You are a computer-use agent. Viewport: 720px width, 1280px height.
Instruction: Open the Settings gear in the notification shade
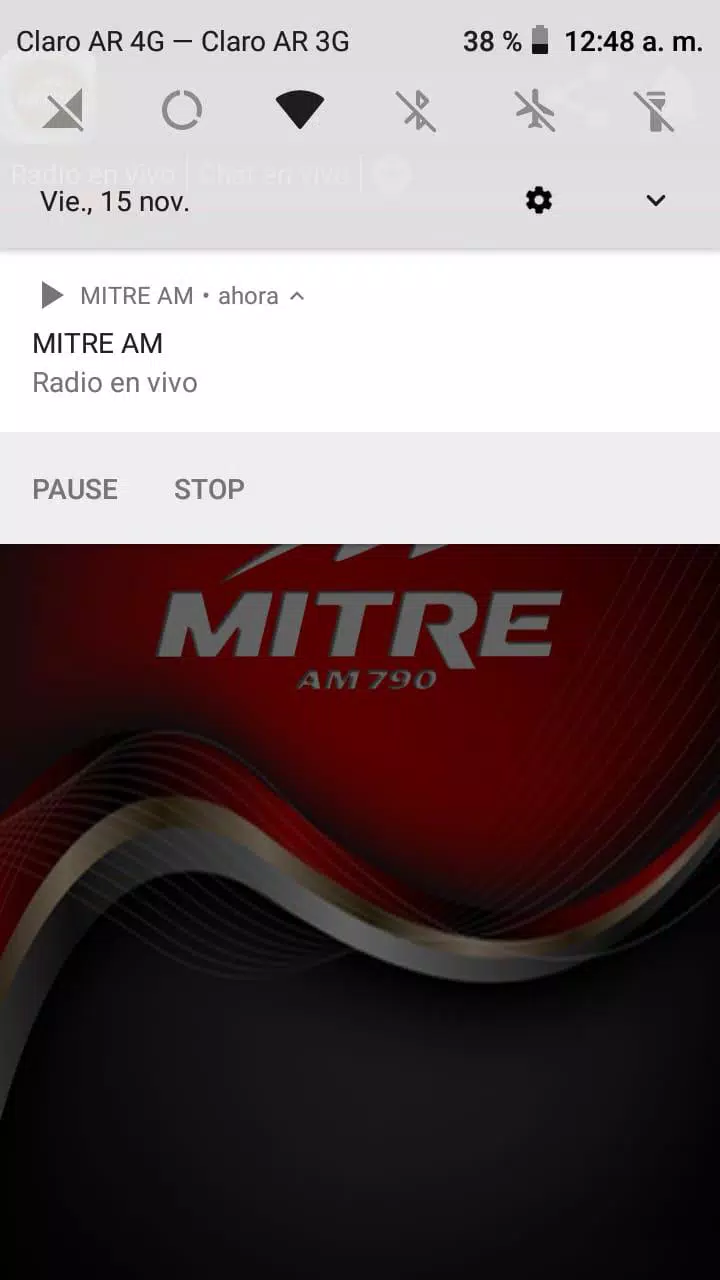(538, 200)
